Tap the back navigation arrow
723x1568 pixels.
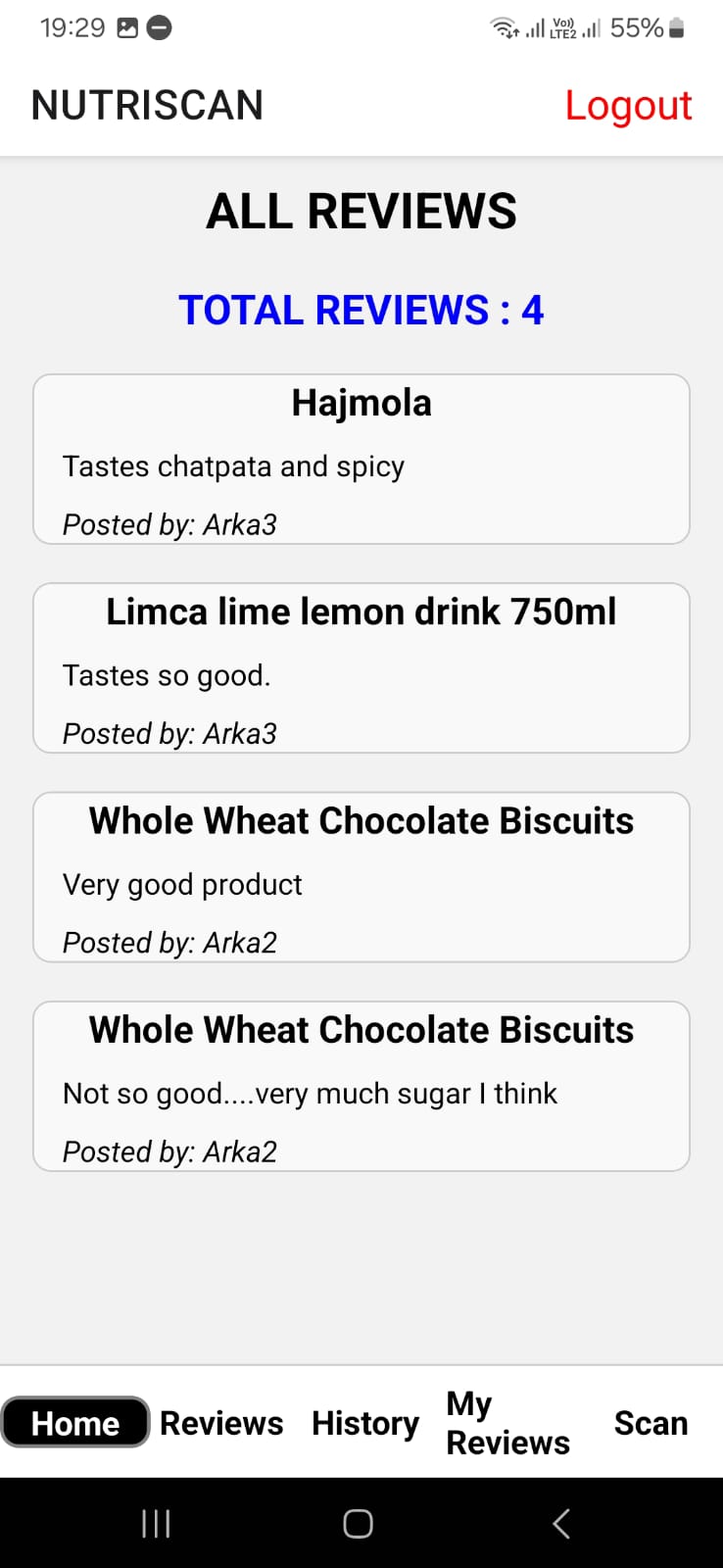pyautogui.click(x=561, y=1523)
